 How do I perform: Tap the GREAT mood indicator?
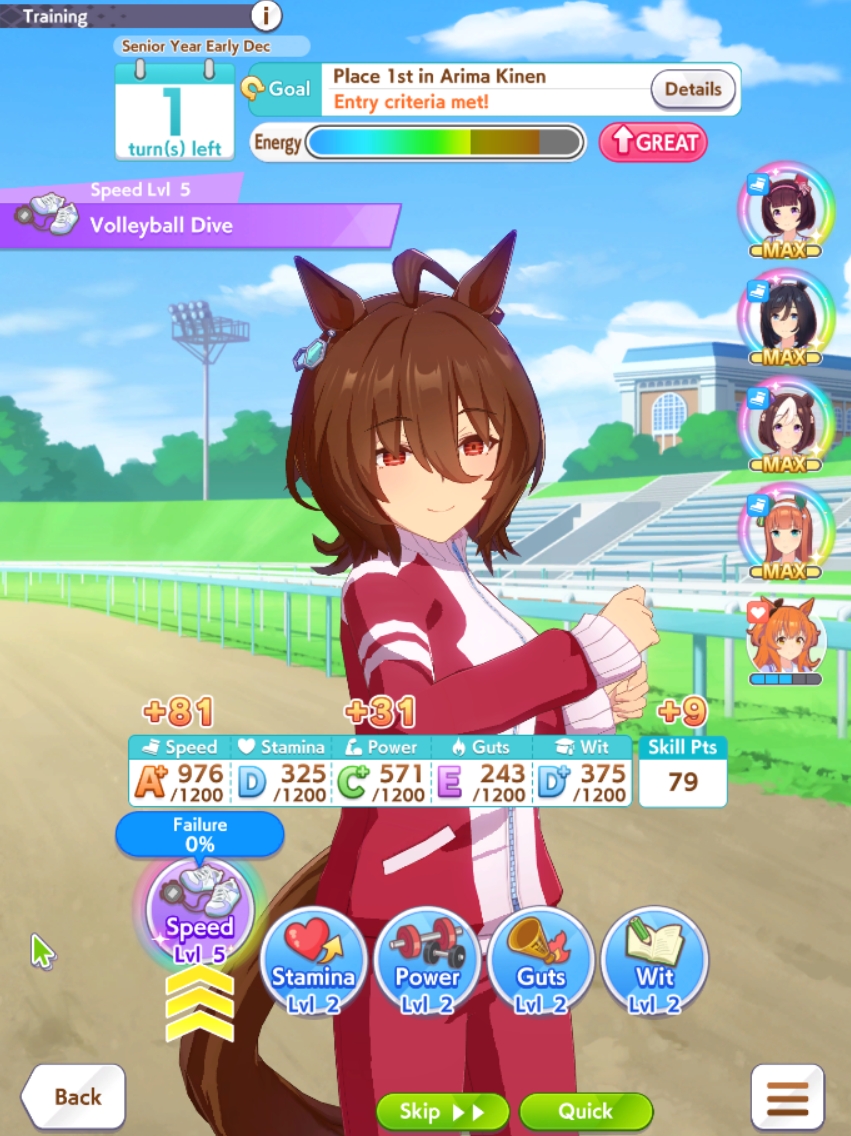pyautogui.click(x=653, y=142)
